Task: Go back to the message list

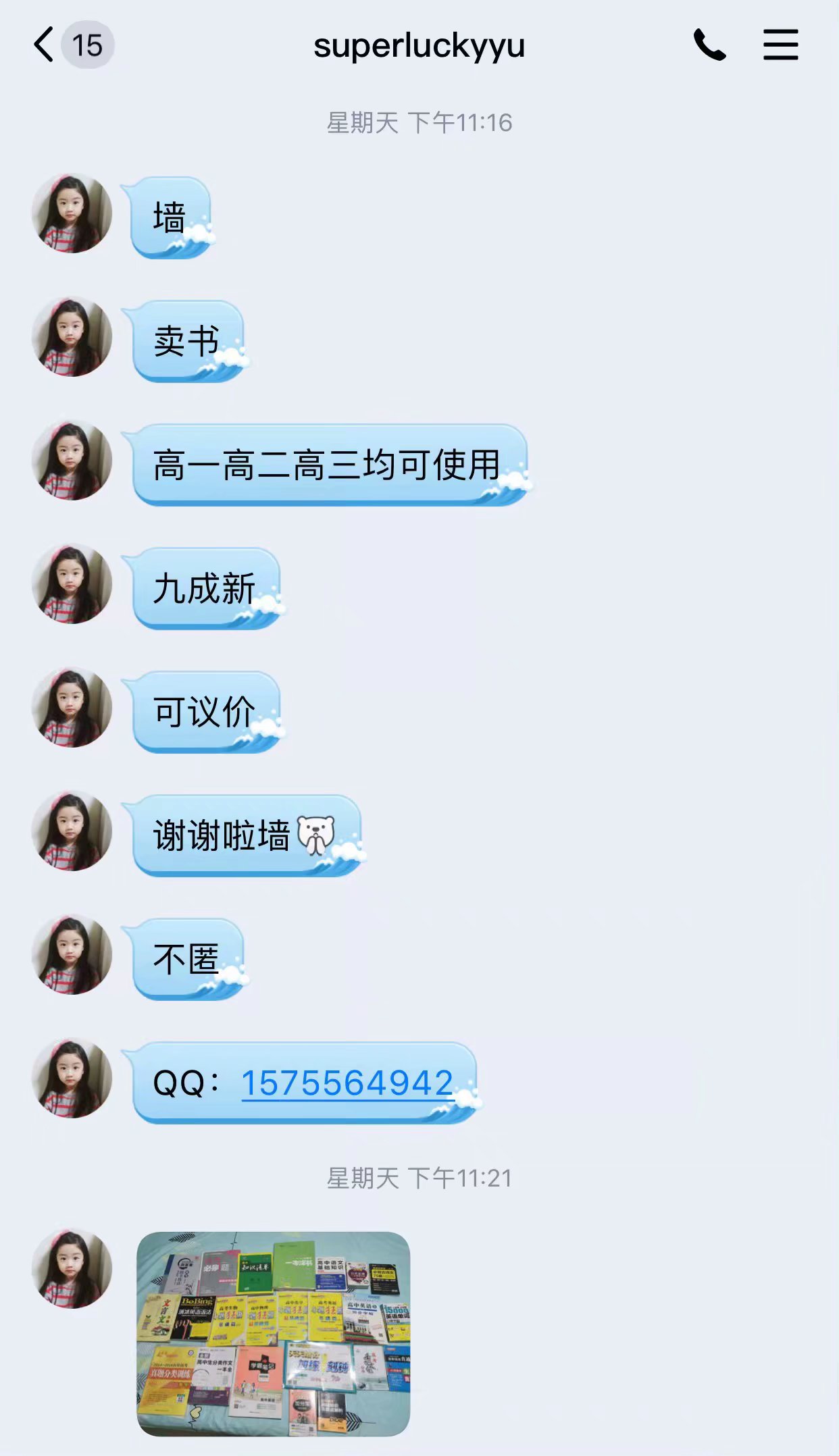Action: click(46, 45)
